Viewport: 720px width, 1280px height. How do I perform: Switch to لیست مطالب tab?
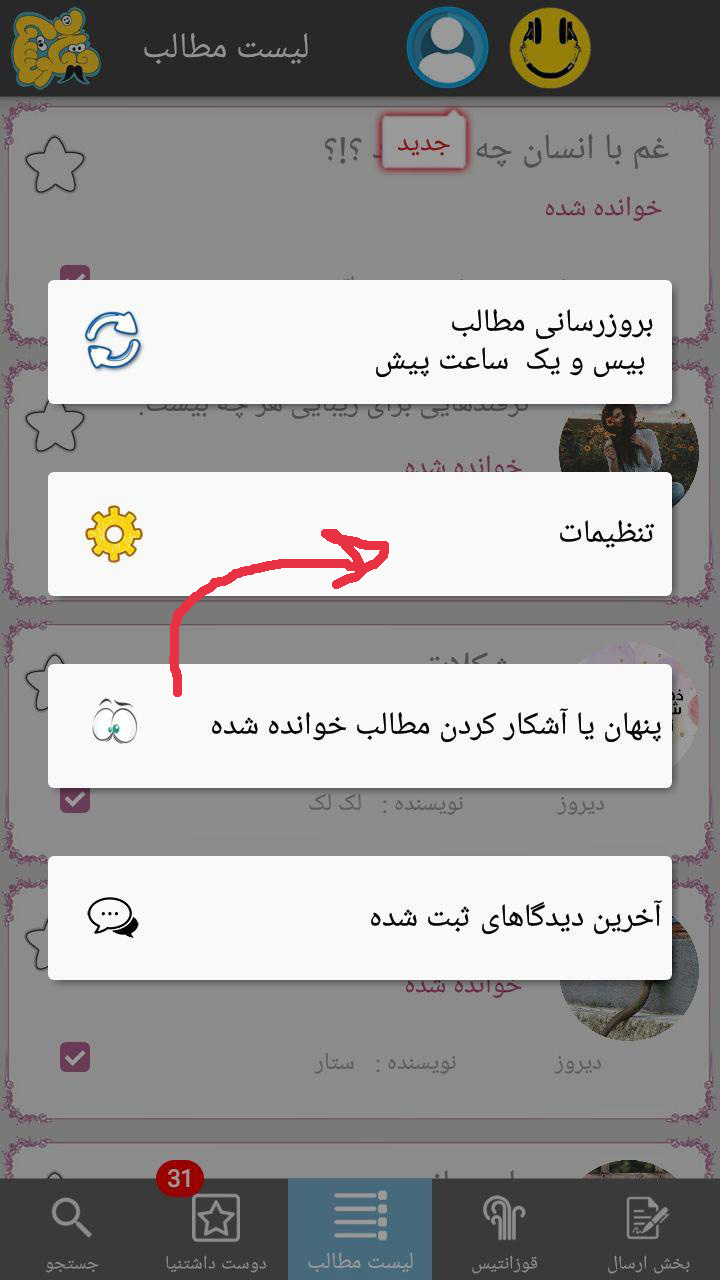pos(360,1230)
